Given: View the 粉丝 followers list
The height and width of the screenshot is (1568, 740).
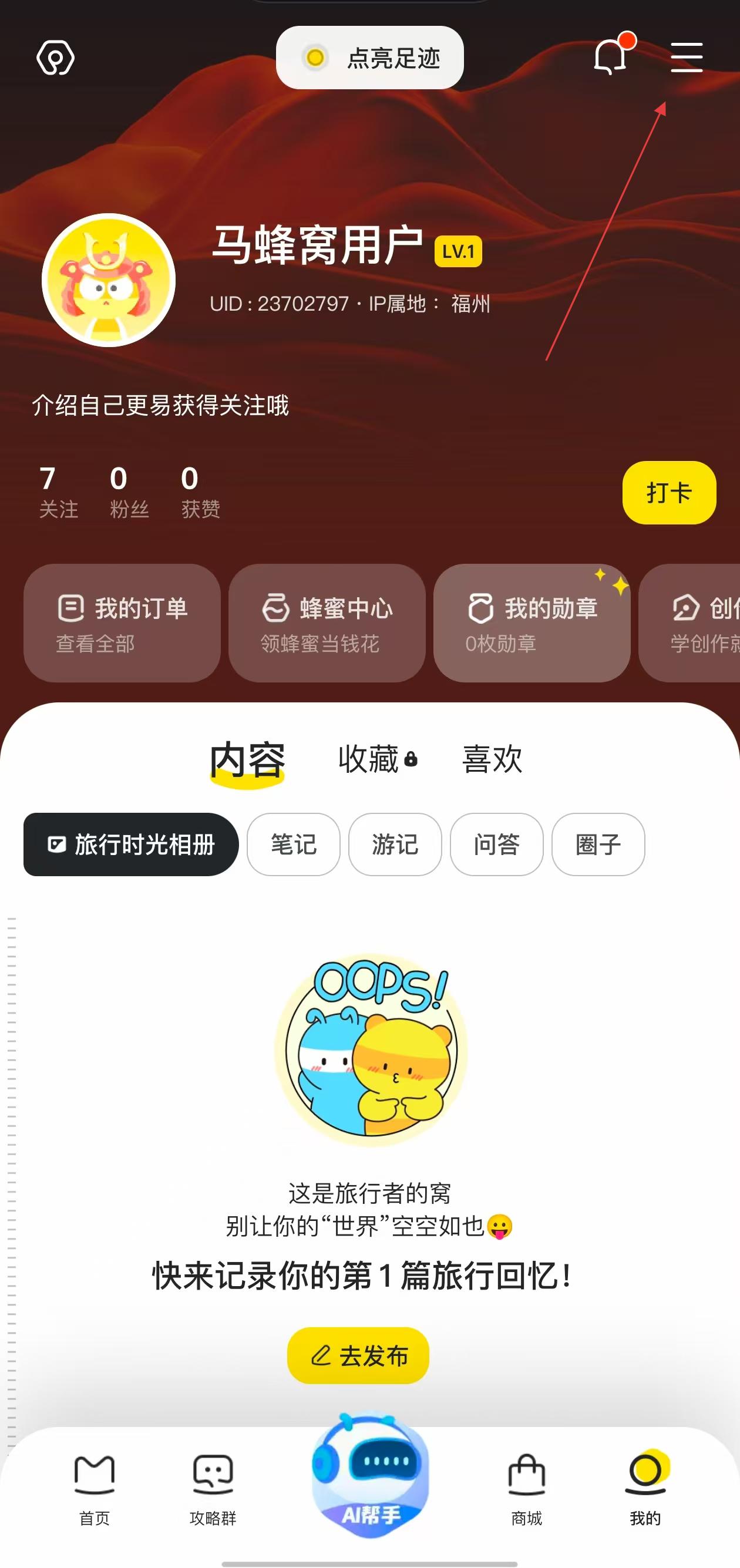Looking at the screenshot, I should [x=129, y=492].
